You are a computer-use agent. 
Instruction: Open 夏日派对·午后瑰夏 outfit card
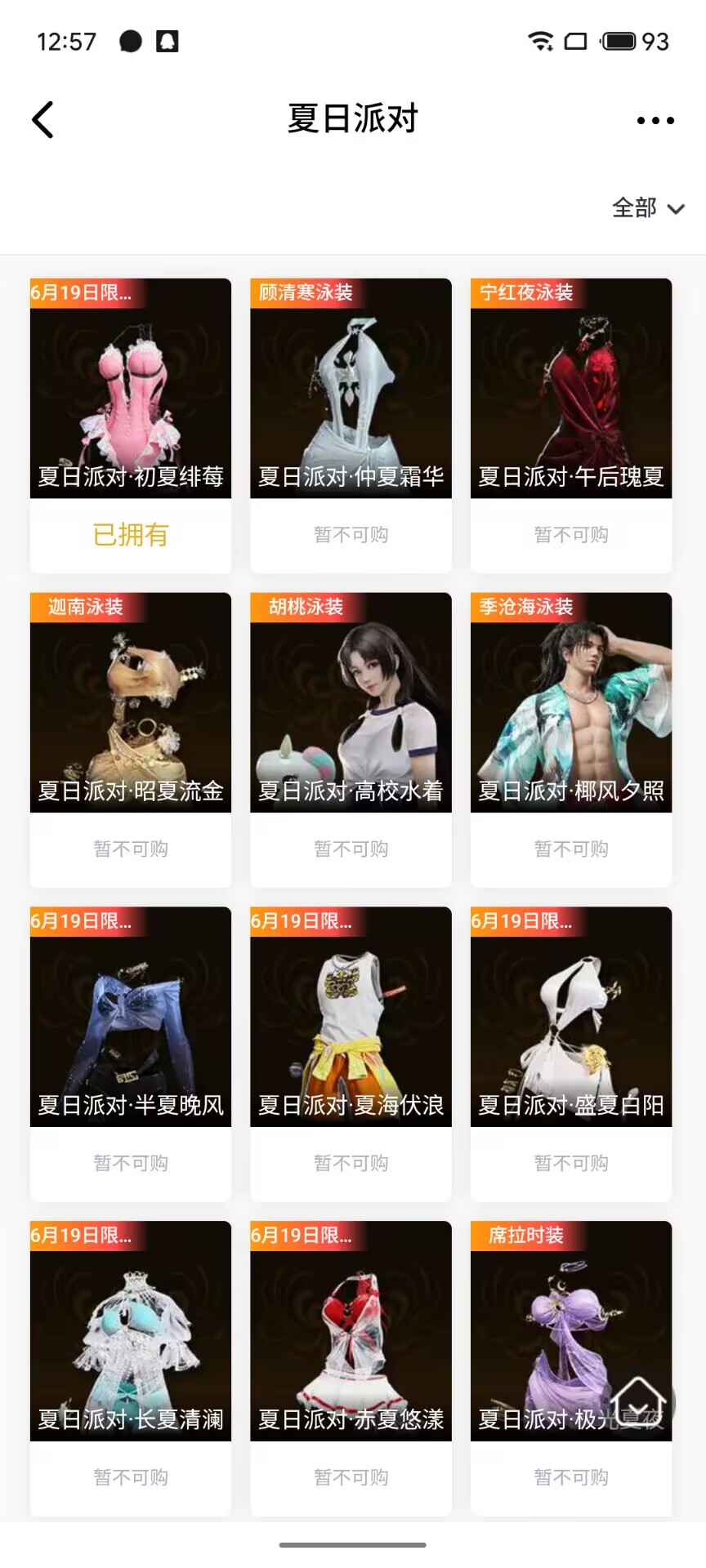coord(571,389)
